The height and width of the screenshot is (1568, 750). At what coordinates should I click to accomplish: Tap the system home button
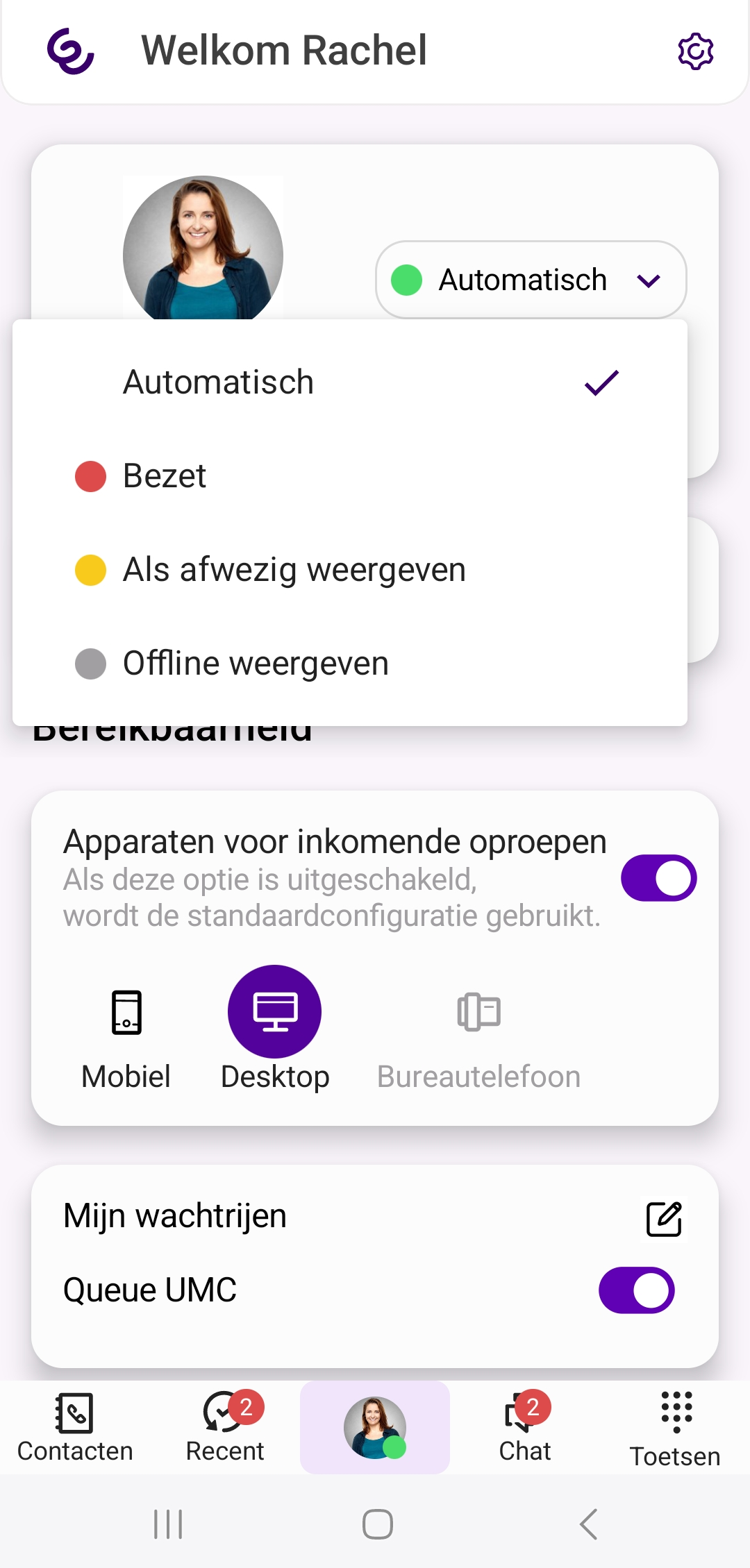click(378, 1524)
